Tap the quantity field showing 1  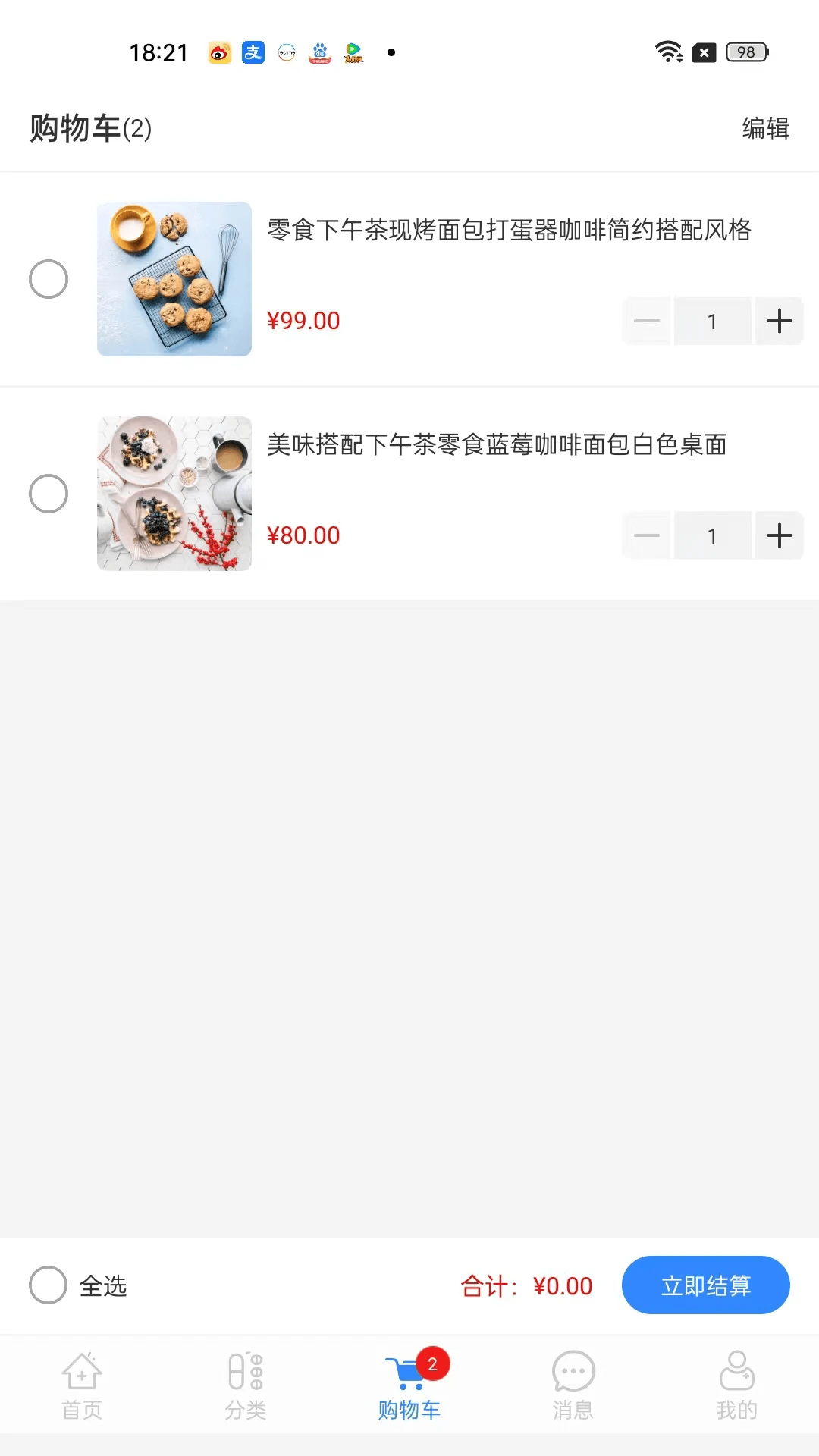[x=712, y=321]
